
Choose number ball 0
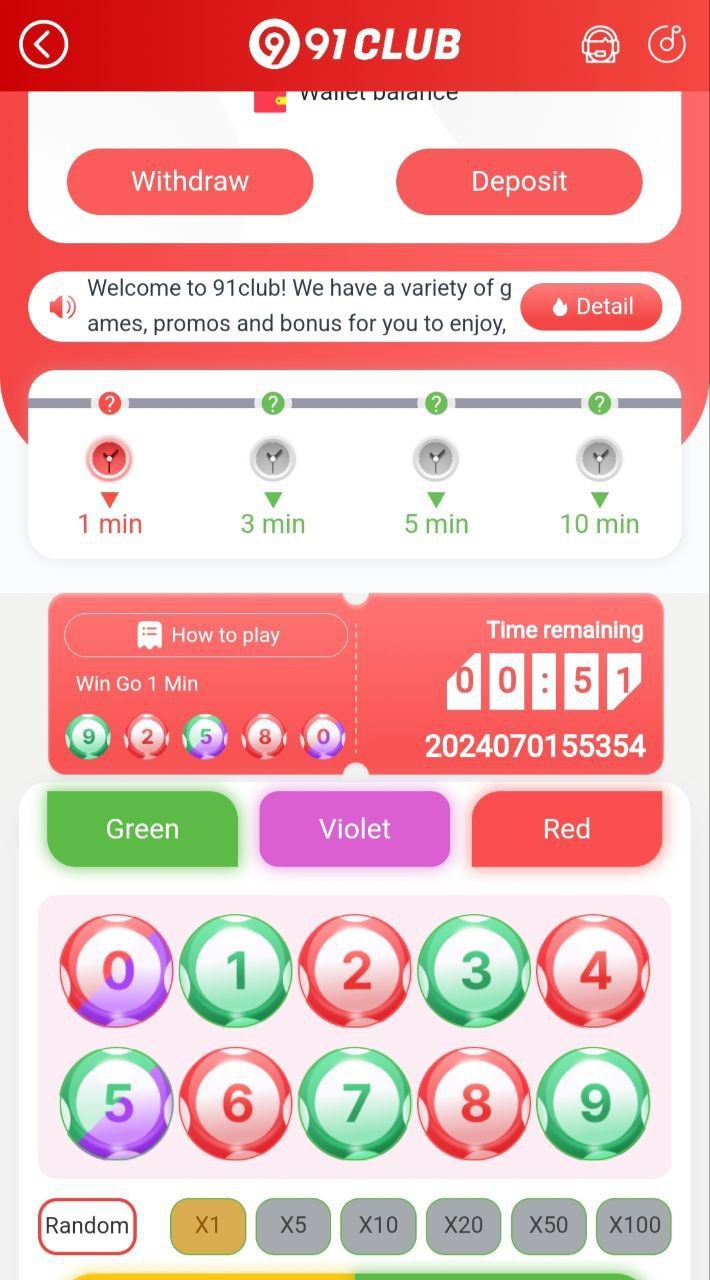point(117,971)
